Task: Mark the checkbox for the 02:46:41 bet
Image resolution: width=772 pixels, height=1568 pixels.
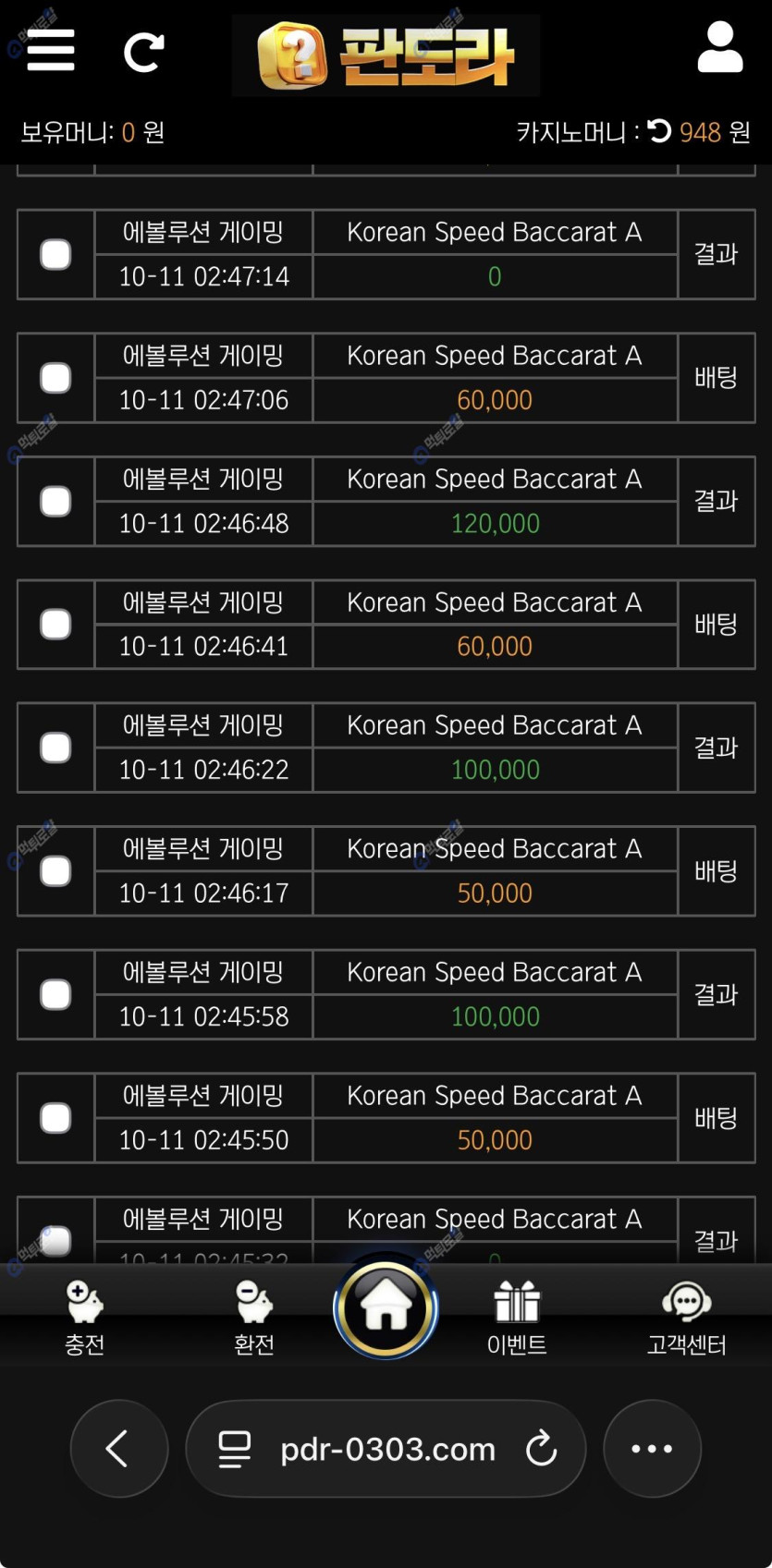Action: [x=55, y=625]
